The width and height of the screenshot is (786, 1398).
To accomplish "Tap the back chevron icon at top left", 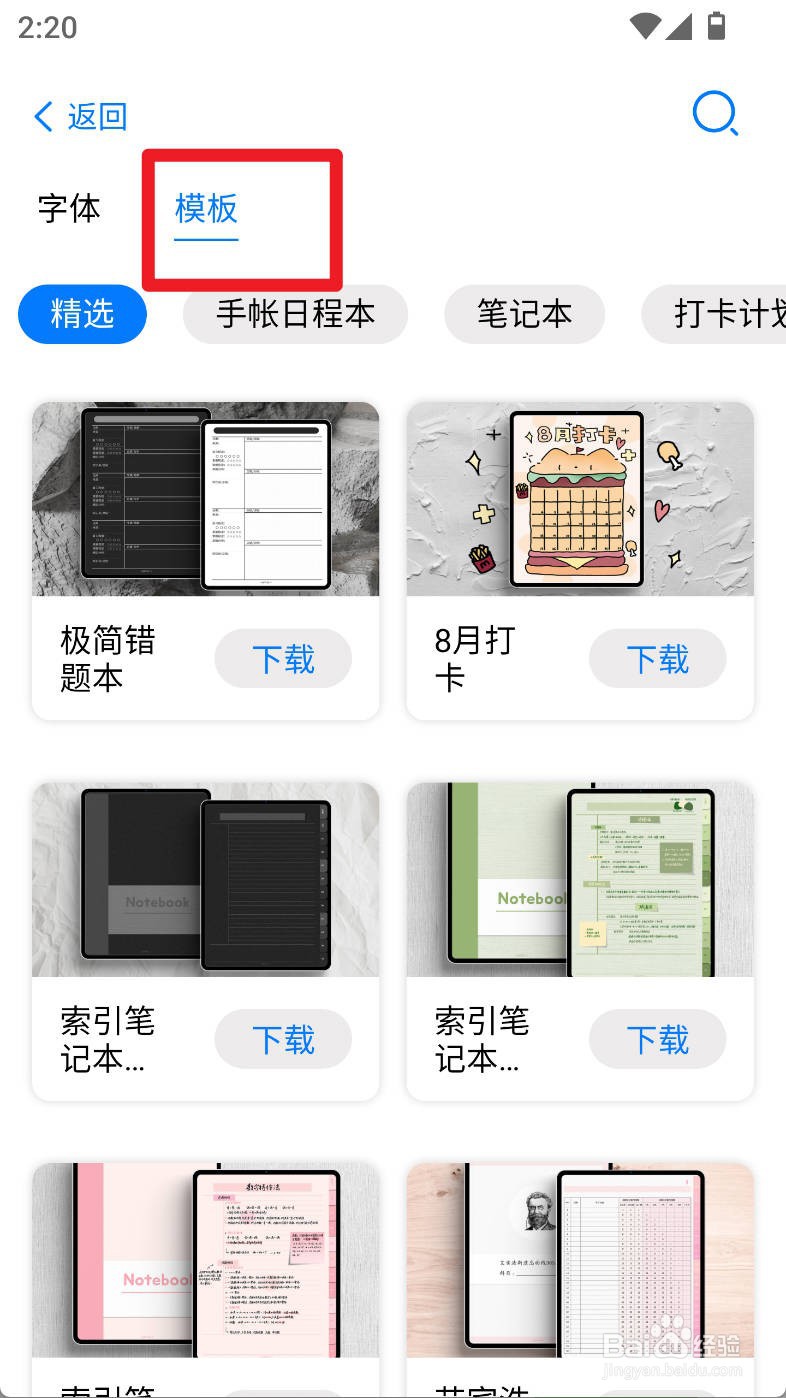I will [x=42, y=116].
